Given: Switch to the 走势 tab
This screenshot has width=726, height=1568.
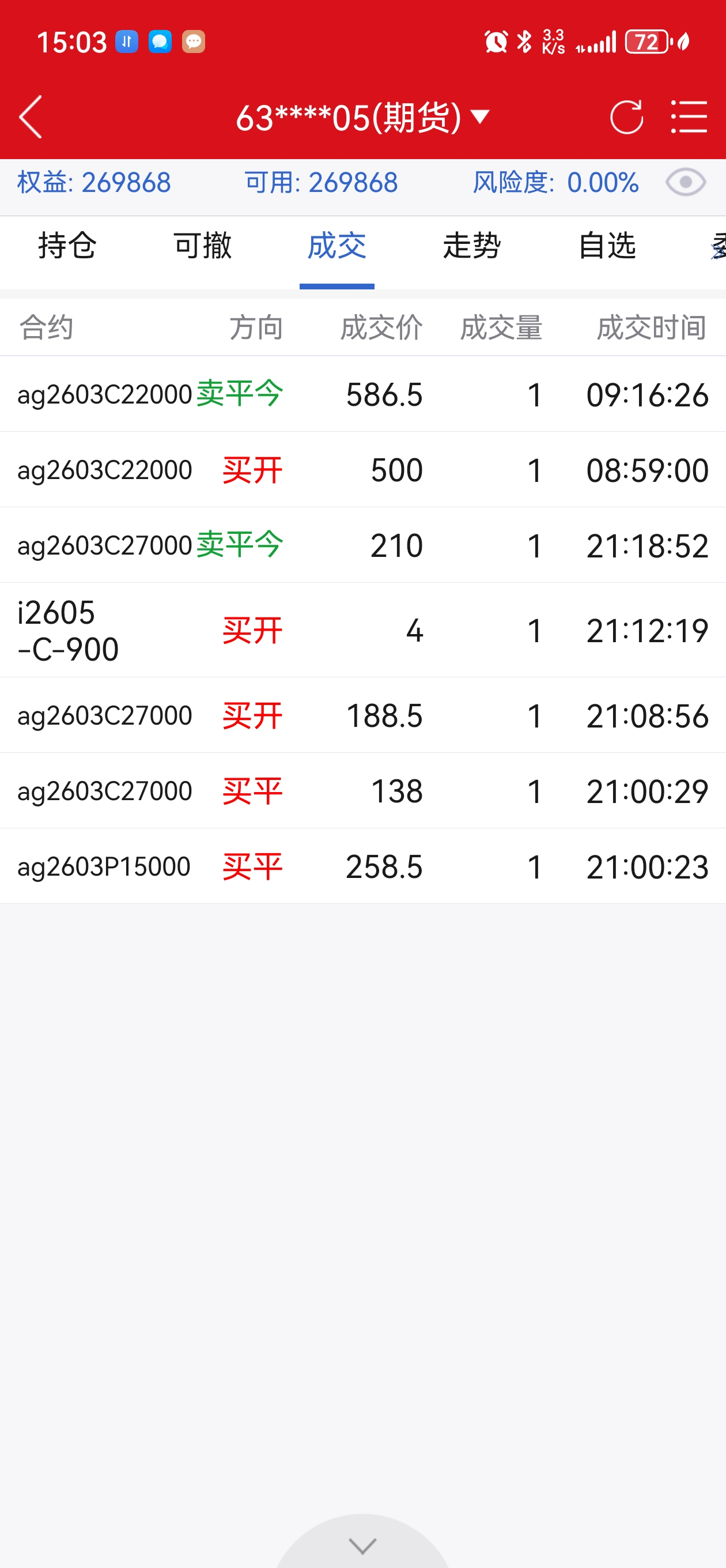Looking at the screenshot, I should 472,247.
